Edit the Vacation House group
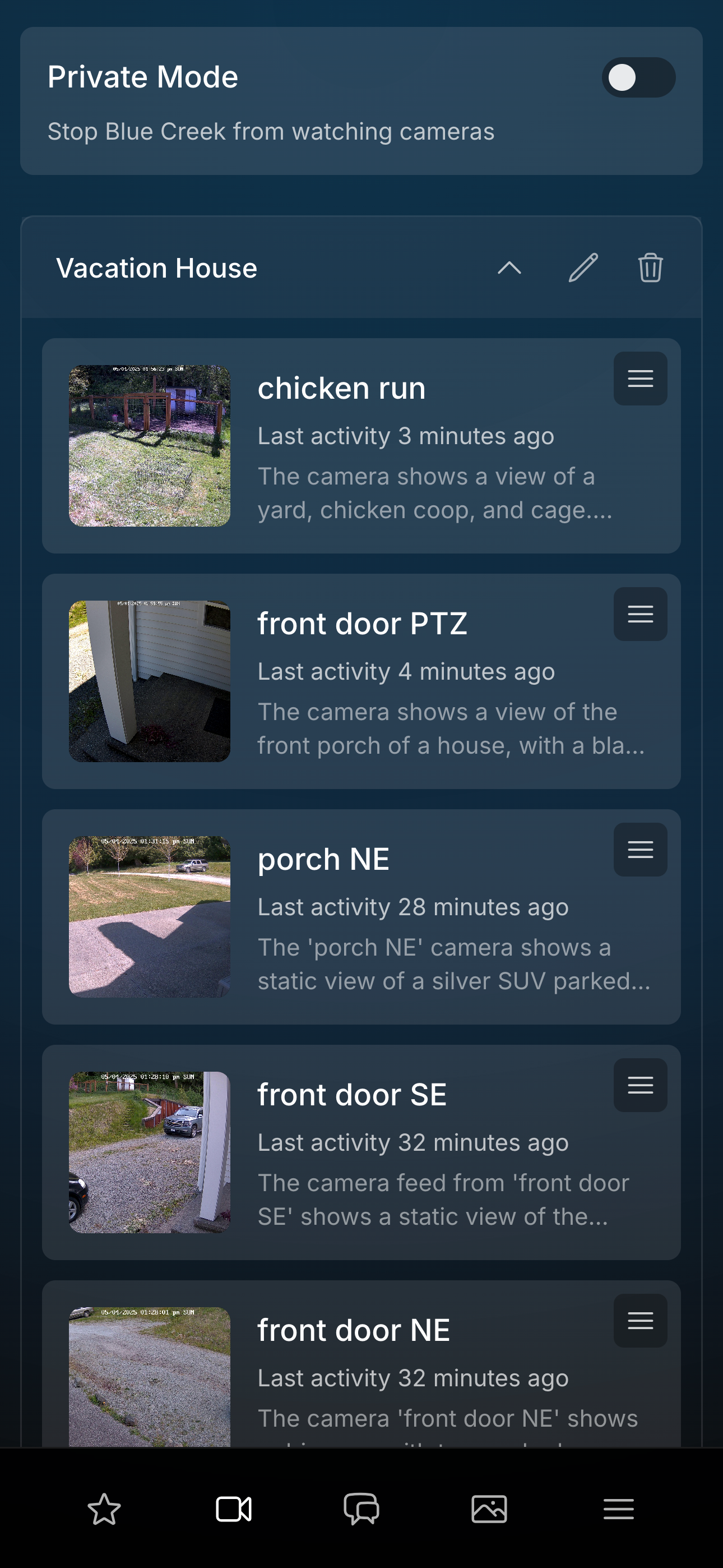The height and width of the screenshot is (1568, 723). click(583, 268)
